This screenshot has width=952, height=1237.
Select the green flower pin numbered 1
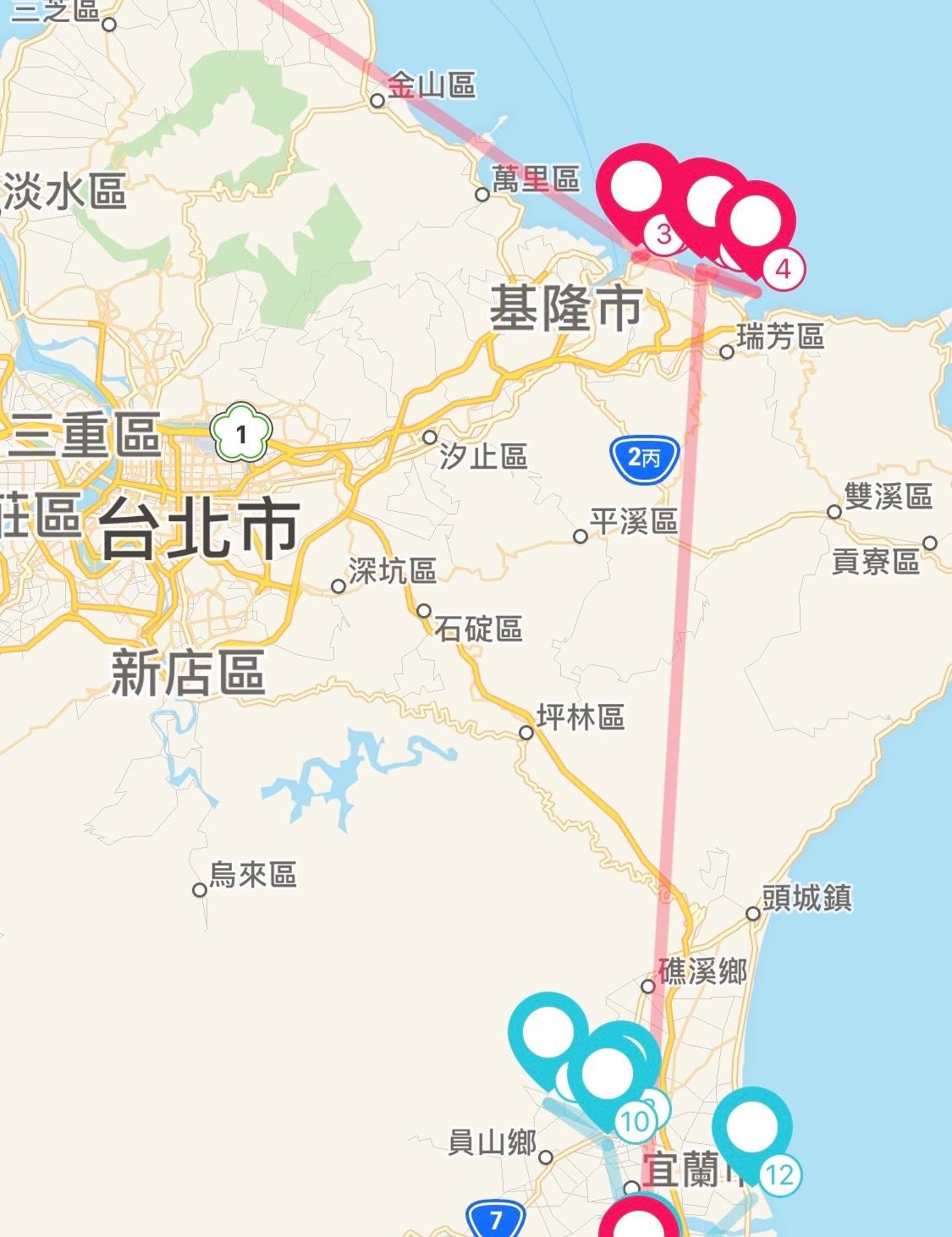click(x=241, y=433)
